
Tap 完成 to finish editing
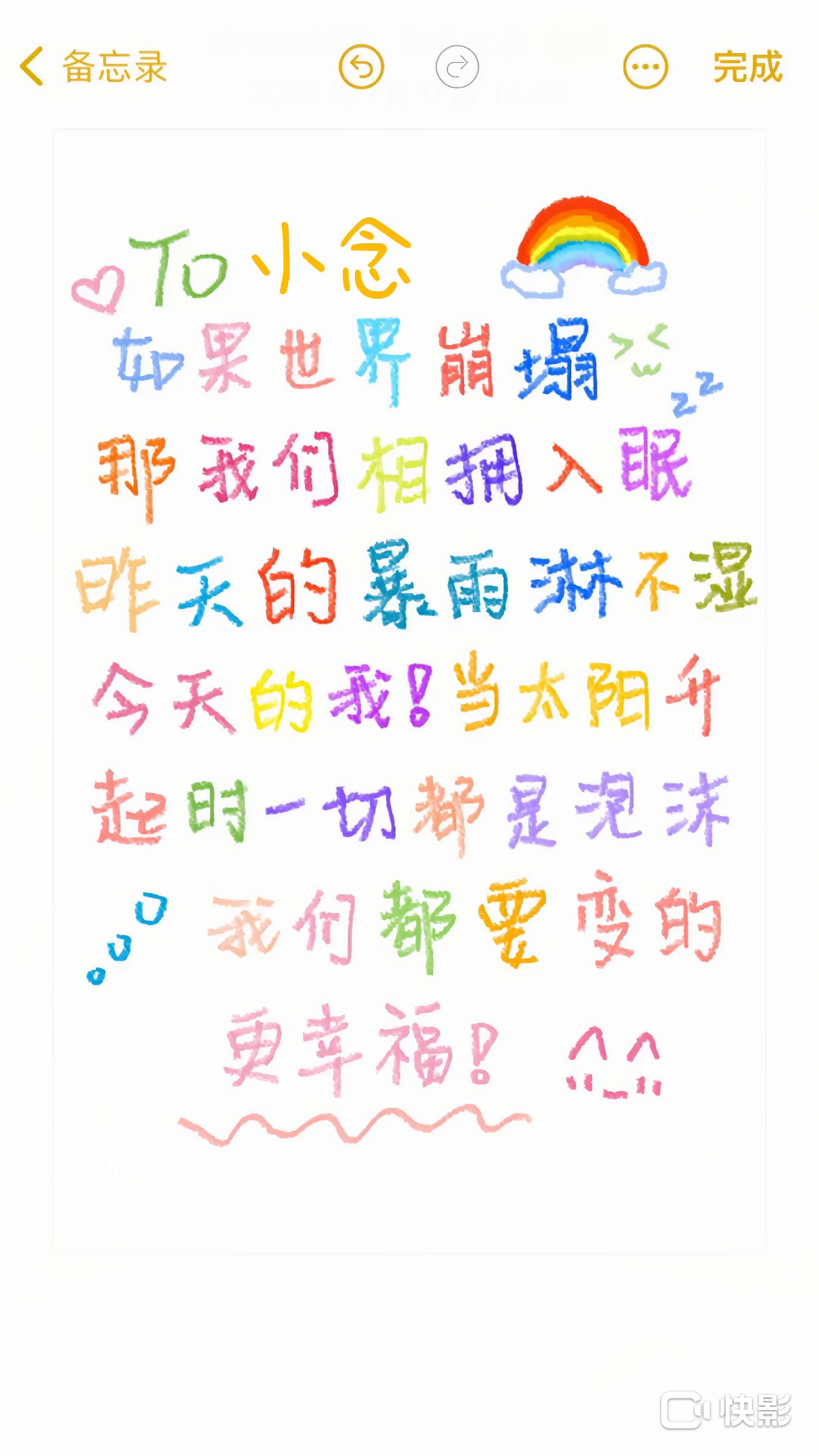(x=747, y=67)
